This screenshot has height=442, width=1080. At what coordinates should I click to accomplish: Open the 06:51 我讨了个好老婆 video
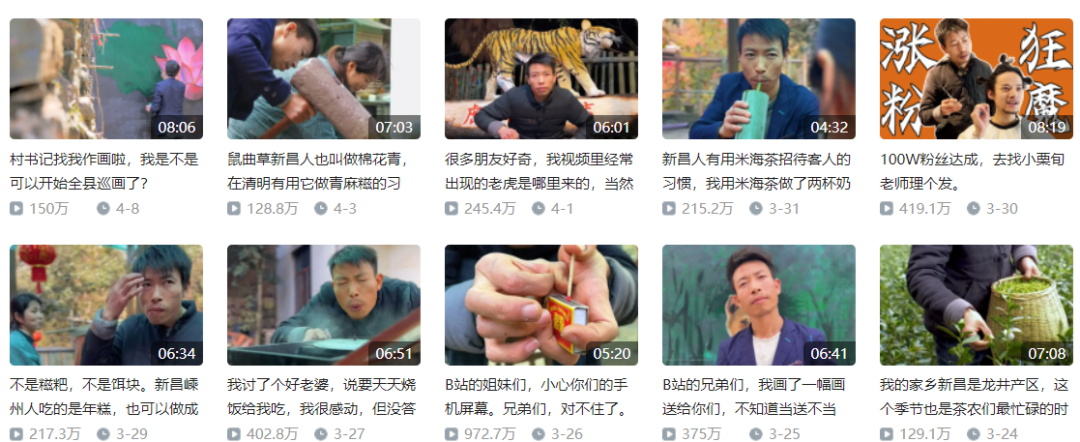click(x=323, y=305)
